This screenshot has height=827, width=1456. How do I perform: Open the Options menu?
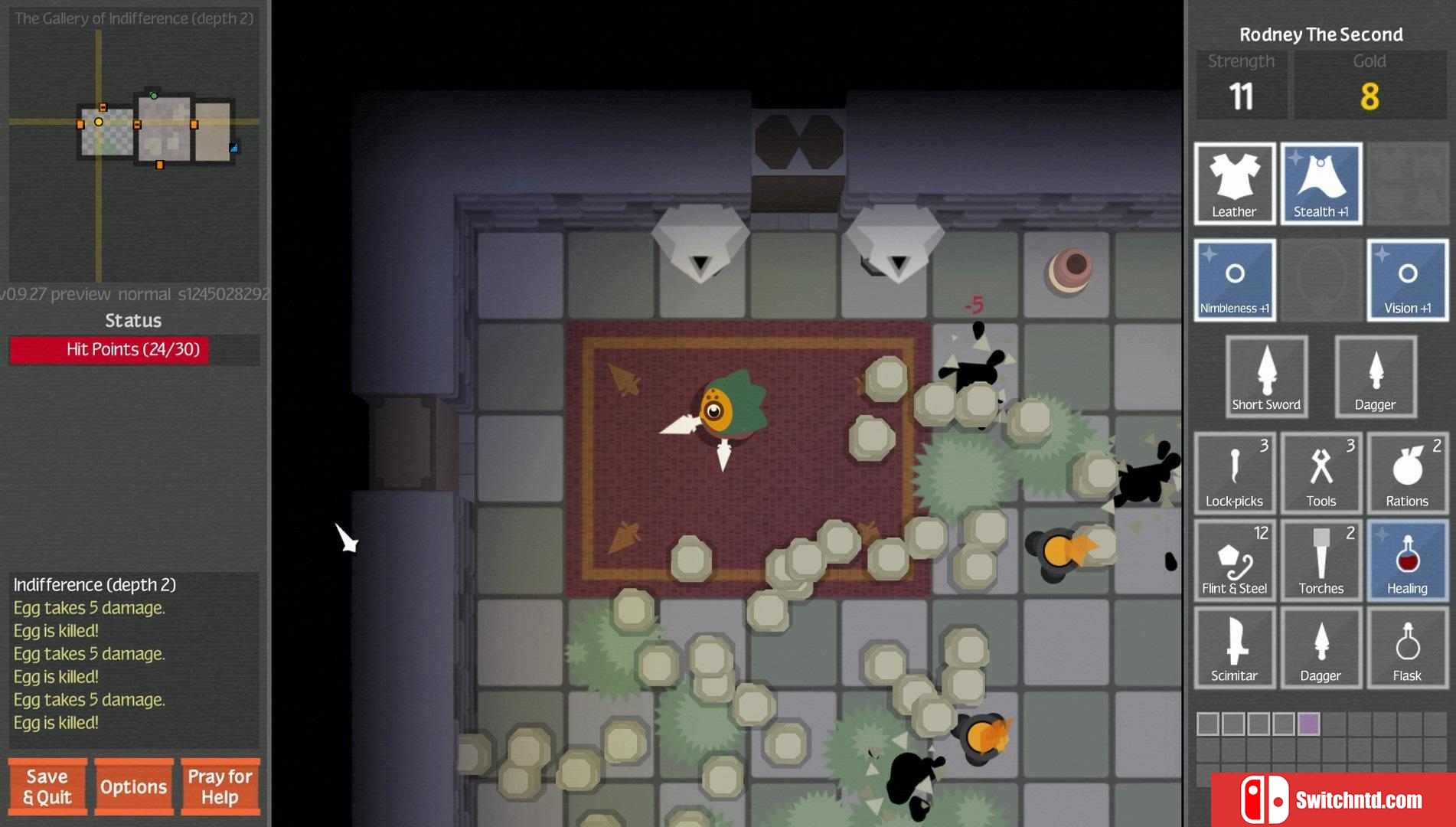(133, 786)
